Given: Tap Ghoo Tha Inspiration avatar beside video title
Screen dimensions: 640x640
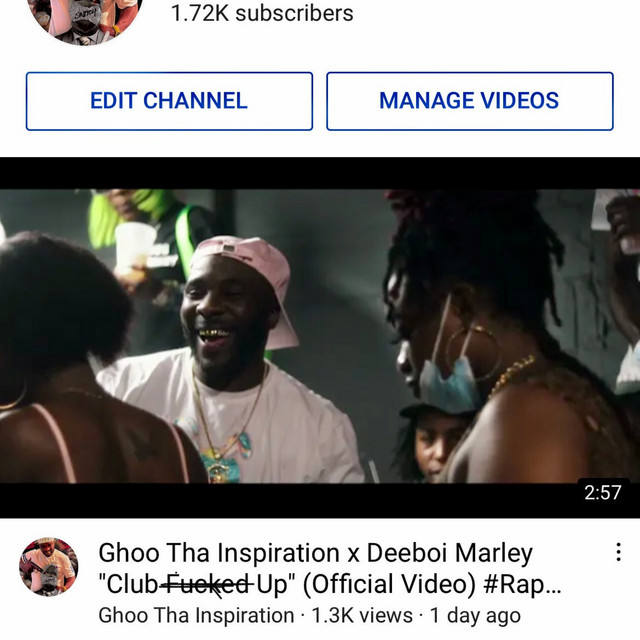Looking at the screenshot, I should [49, 567].
